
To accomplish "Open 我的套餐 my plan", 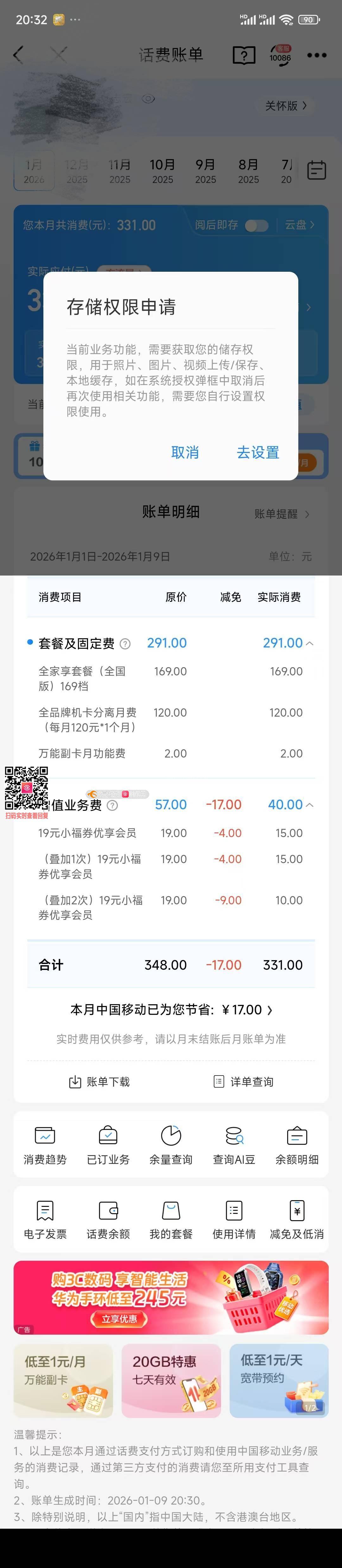I will (171, 1220).
